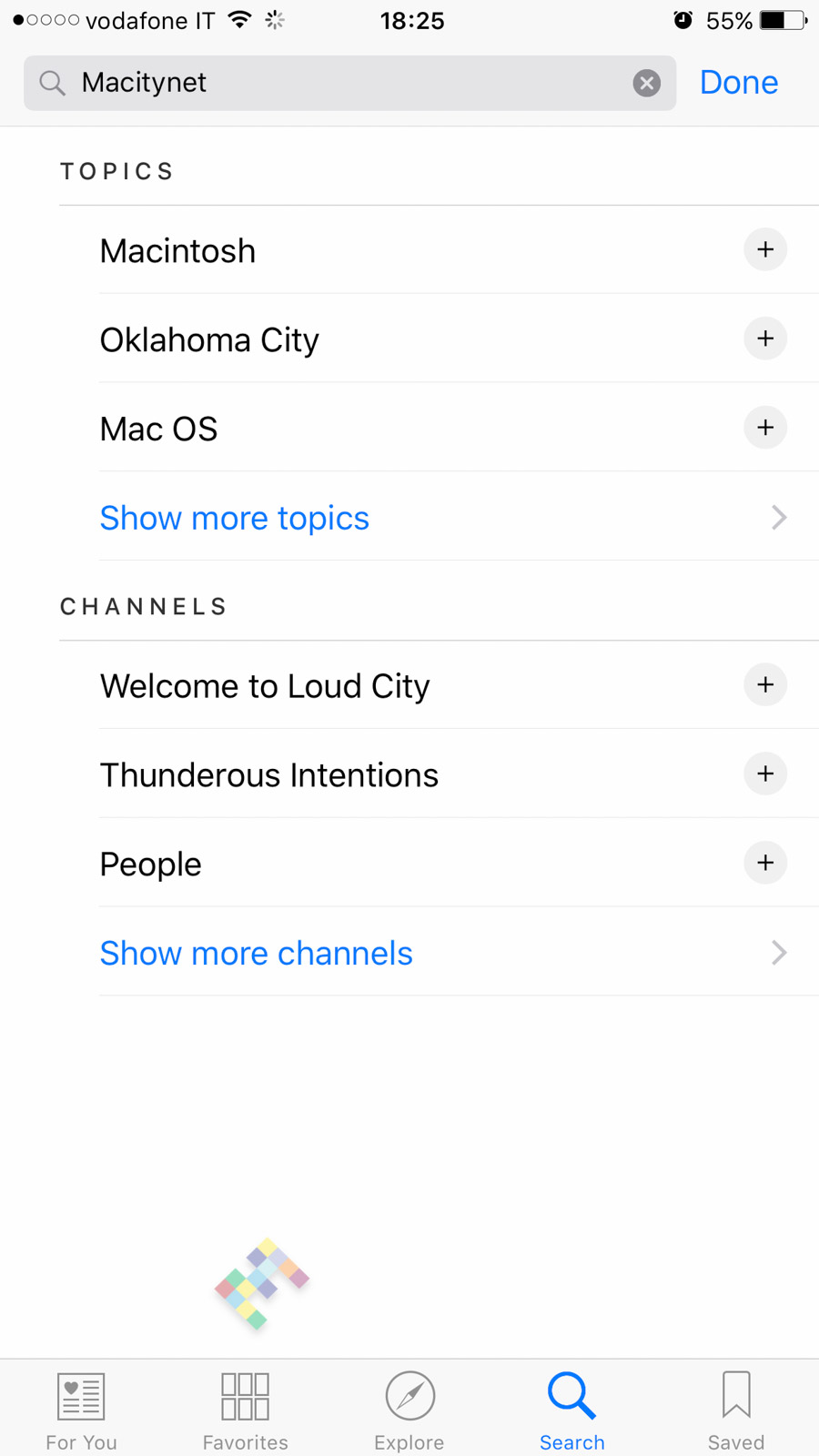Viewport: 819px width, 1456px height.
Task: Add the People channel
Action: pyautogui.click(x=764, y=863)
